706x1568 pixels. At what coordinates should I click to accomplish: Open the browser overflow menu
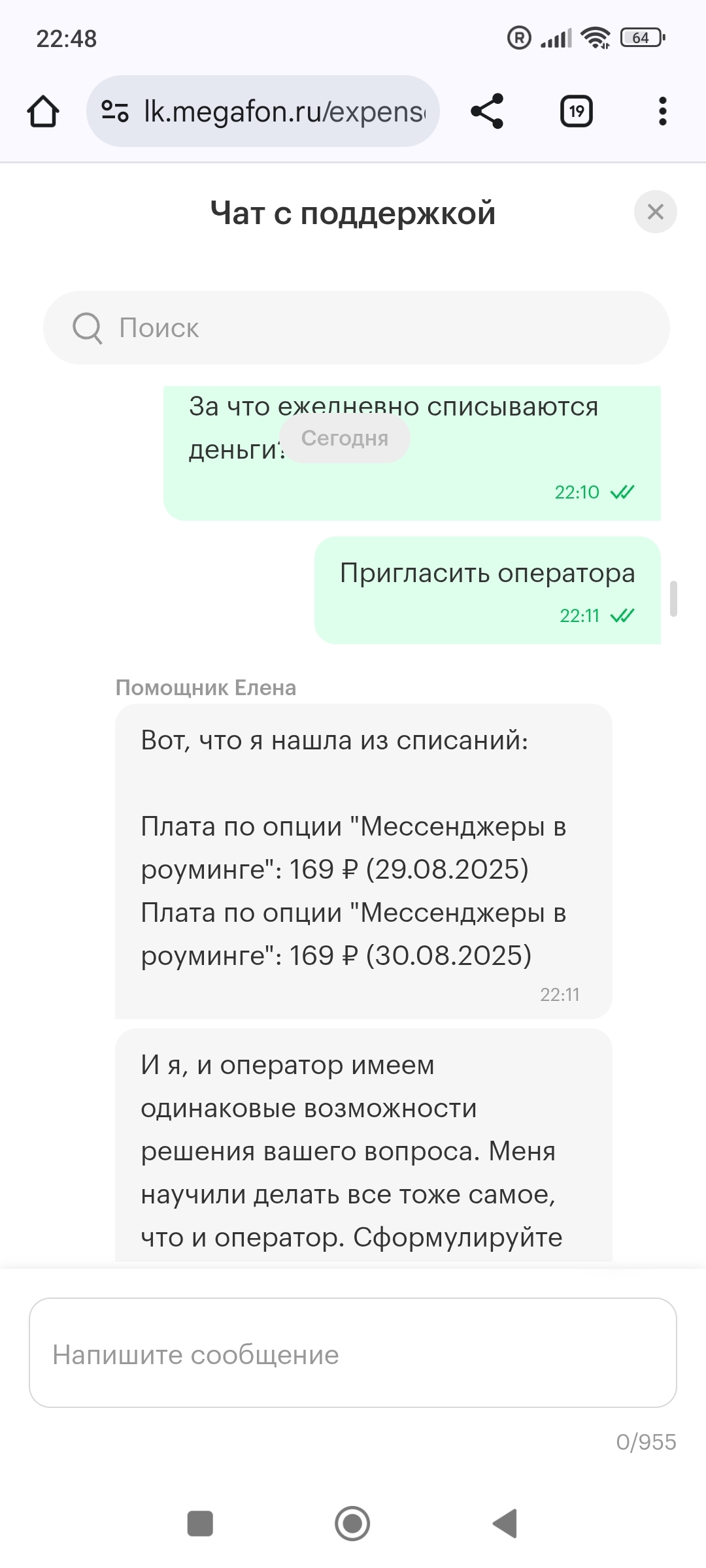point(662,111)
